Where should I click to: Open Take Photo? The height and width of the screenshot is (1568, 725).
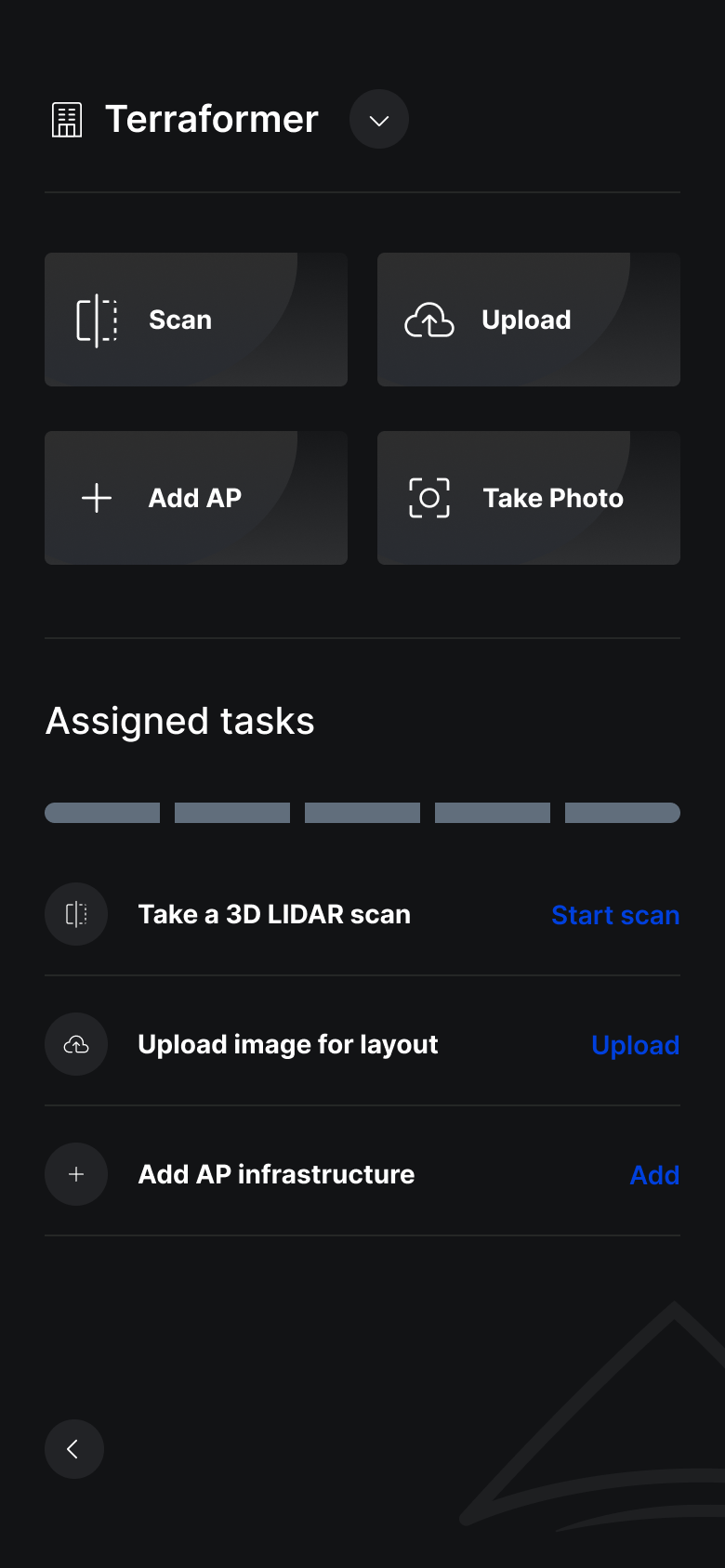point(528,498)
